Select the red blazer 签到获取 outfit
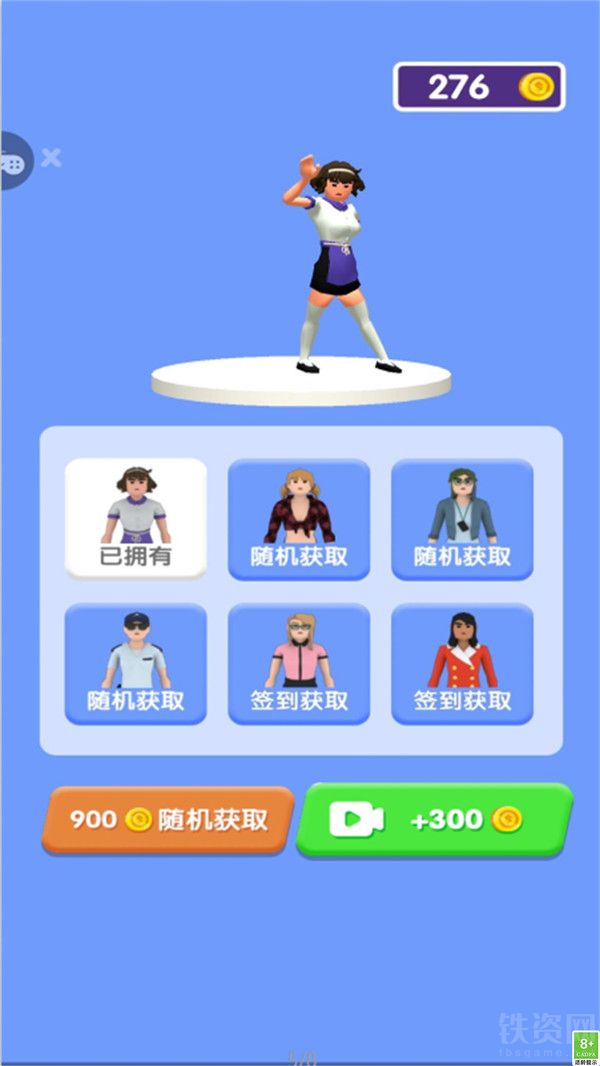This screenshot has width=600, height=1066. click(462, 664)
